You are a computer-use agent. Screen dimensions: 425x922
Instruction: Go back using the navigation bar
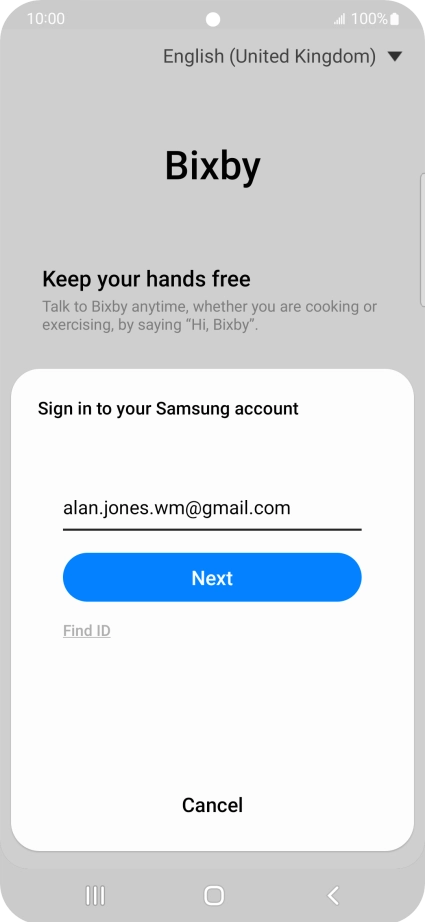pyautogui.click(x=333, y=896)
